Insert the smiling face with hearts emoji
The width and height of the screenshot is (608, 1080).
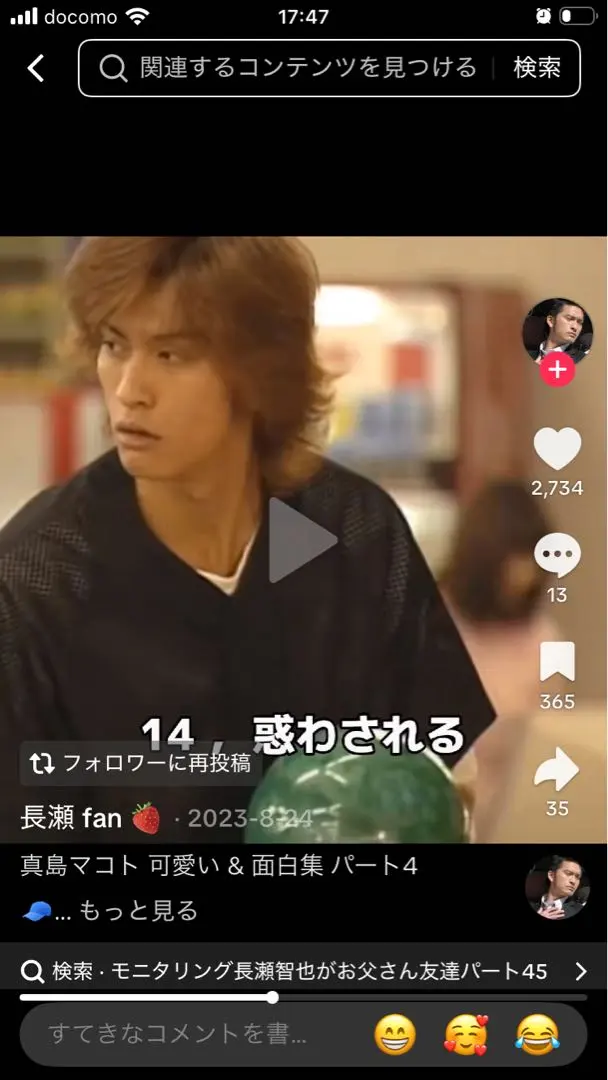pos(466,1034)
